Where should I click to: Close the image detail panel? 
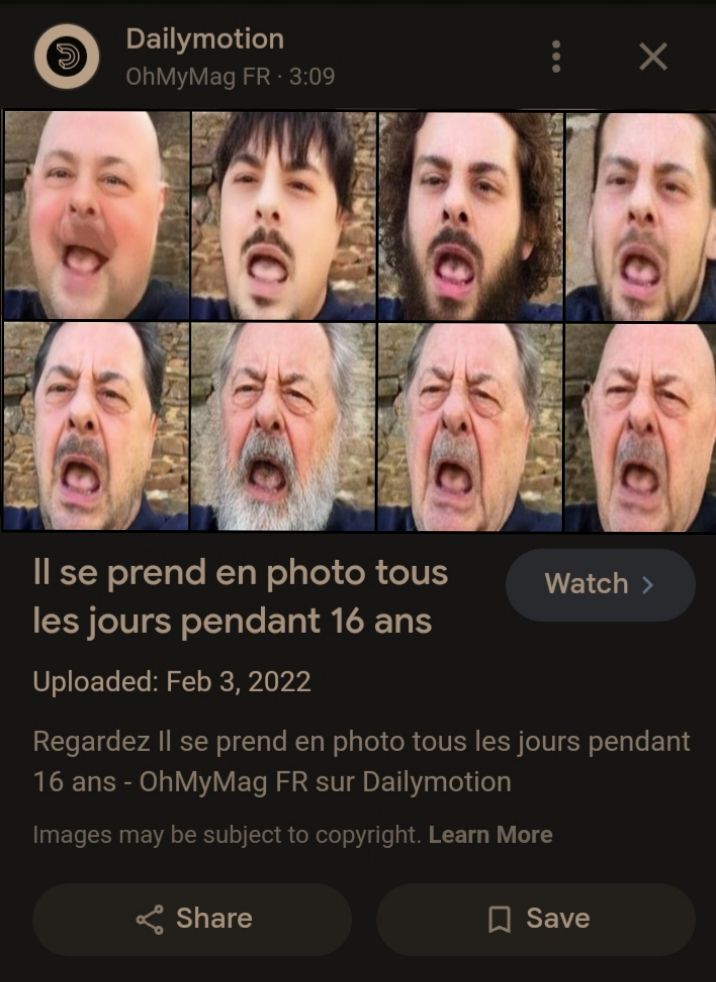click(653, 56)
